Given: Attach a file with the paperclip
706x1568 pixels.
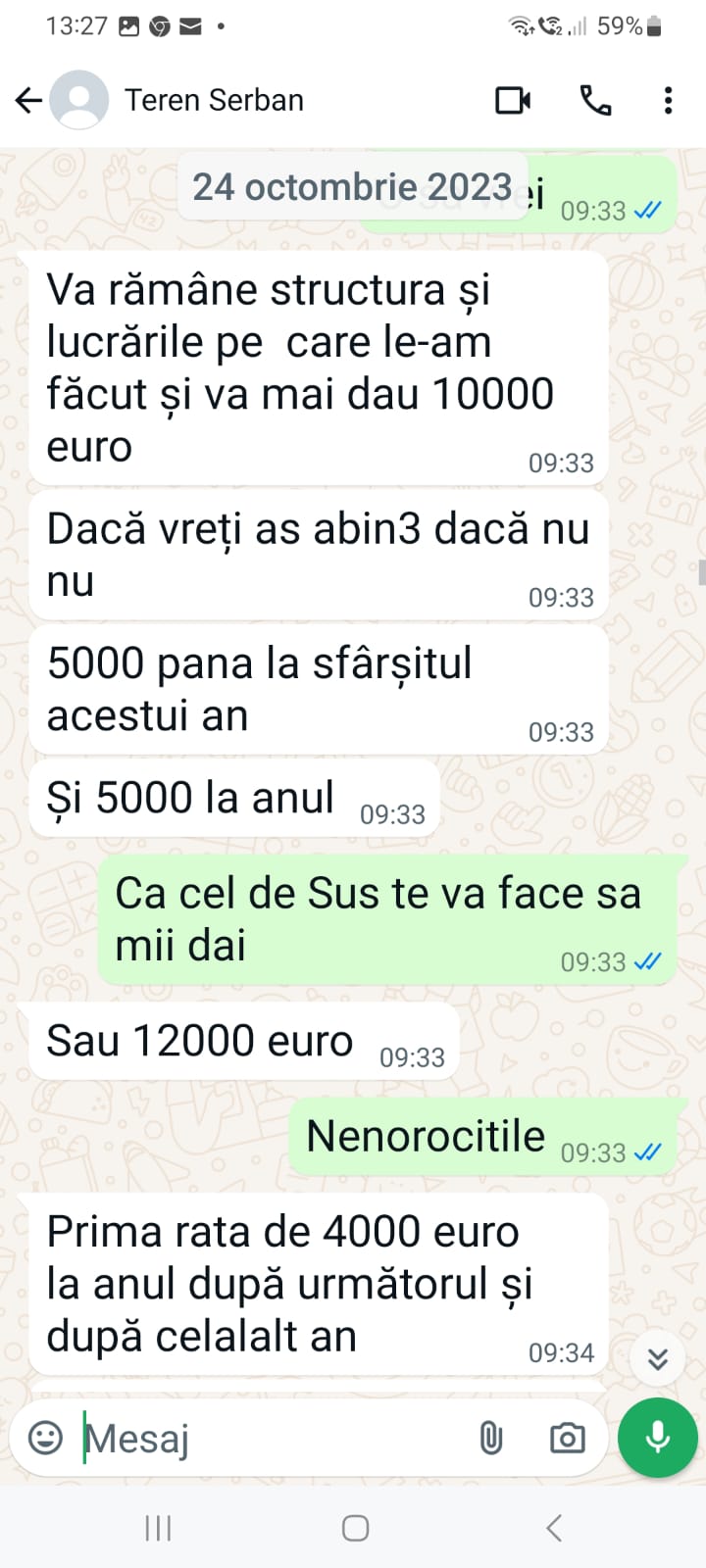Looking at the screenshot, I should [490, 1438].
